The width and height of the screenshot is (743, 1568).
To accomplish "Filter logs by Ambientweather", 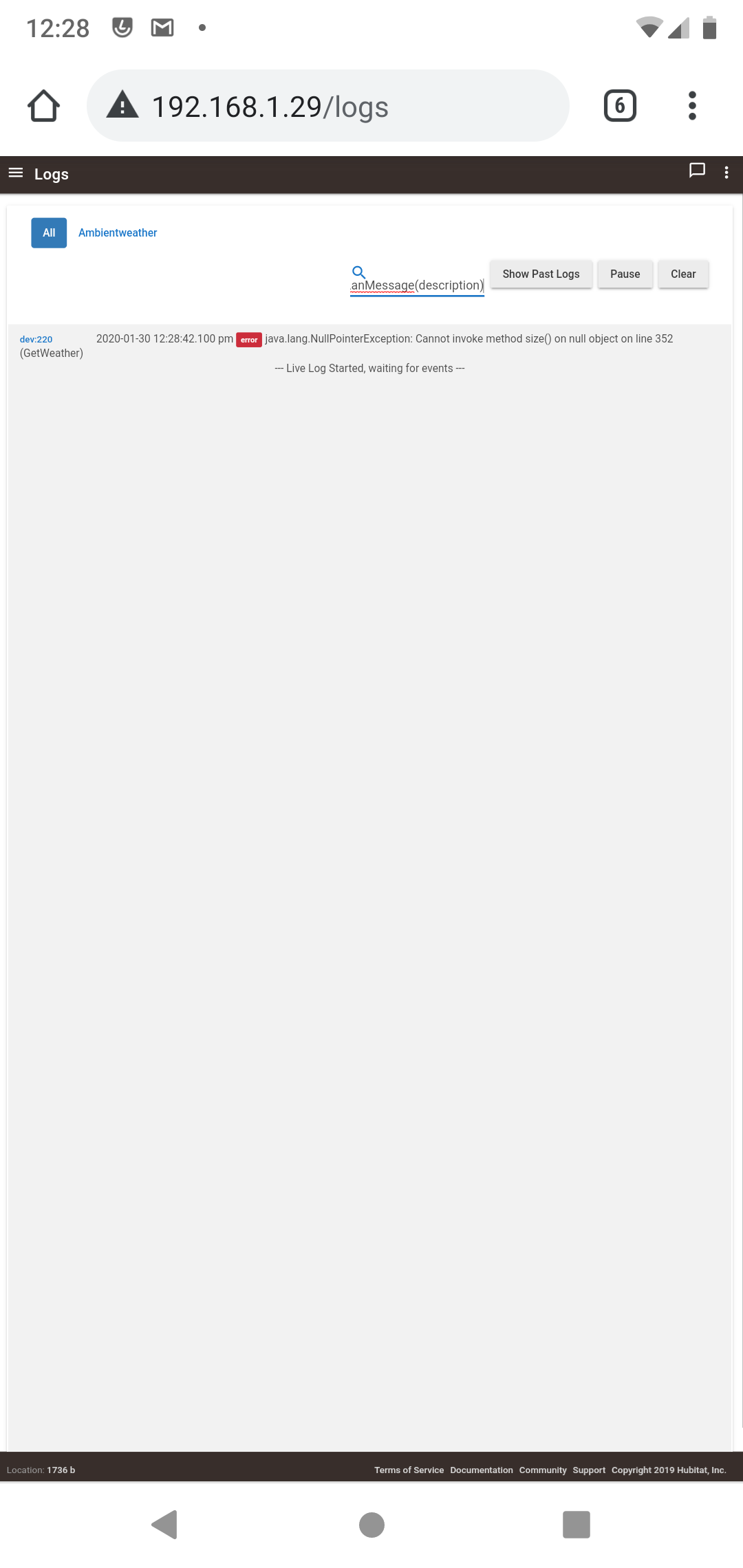I will 118,233.
